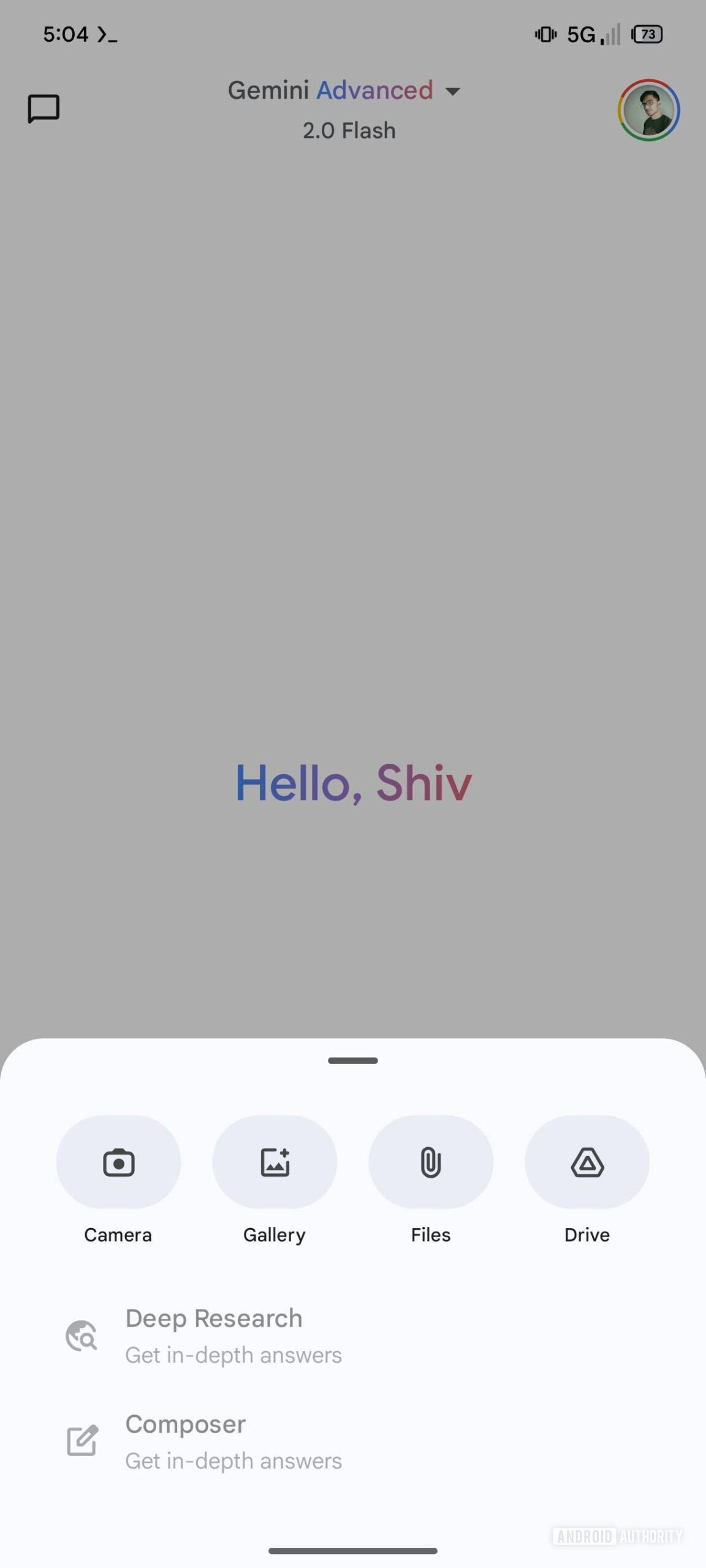Start Deep Research mode

(x=353, y=1336)
